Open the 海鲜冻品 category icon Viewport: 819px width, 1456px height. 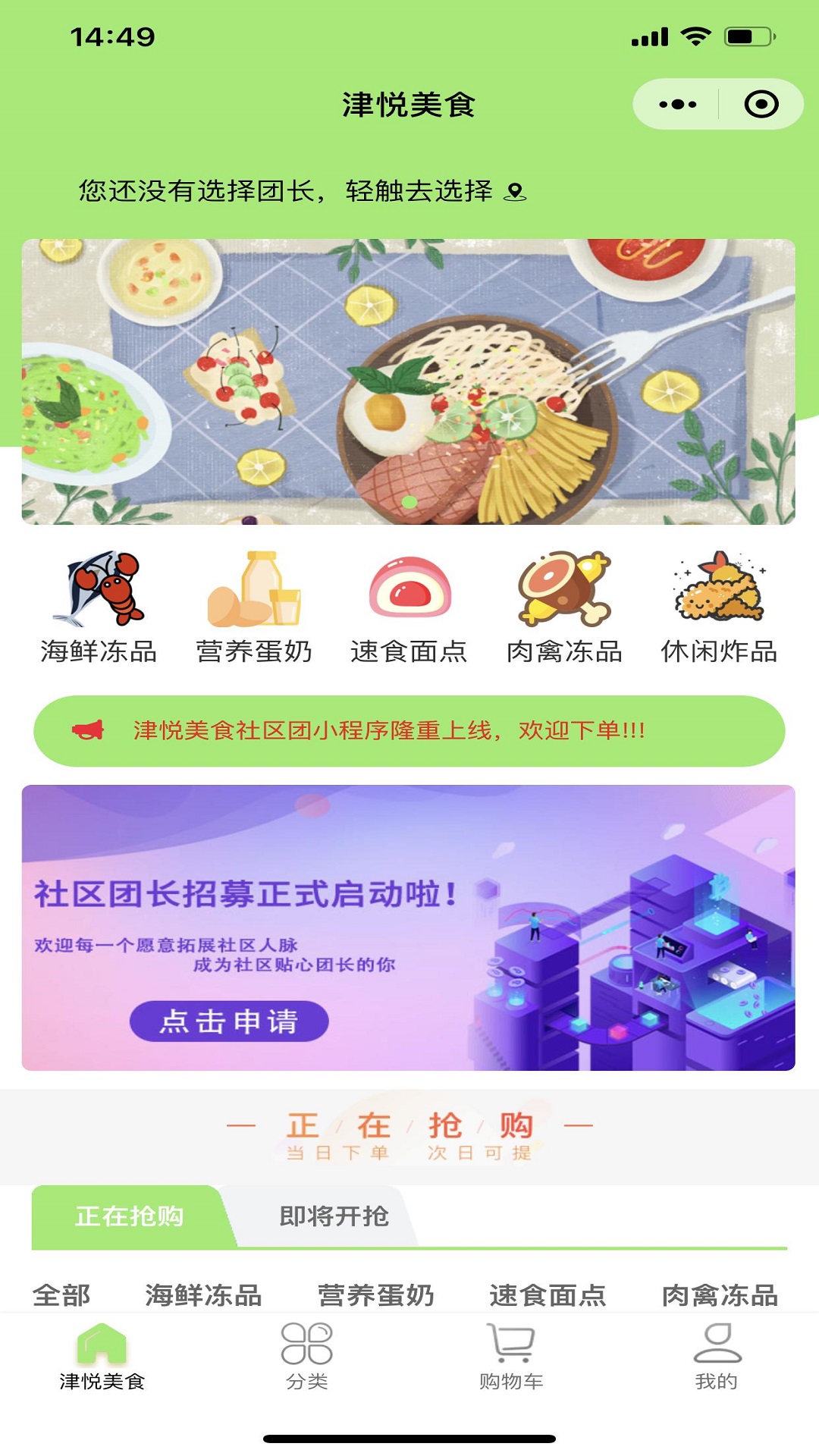tap(99, 607)
